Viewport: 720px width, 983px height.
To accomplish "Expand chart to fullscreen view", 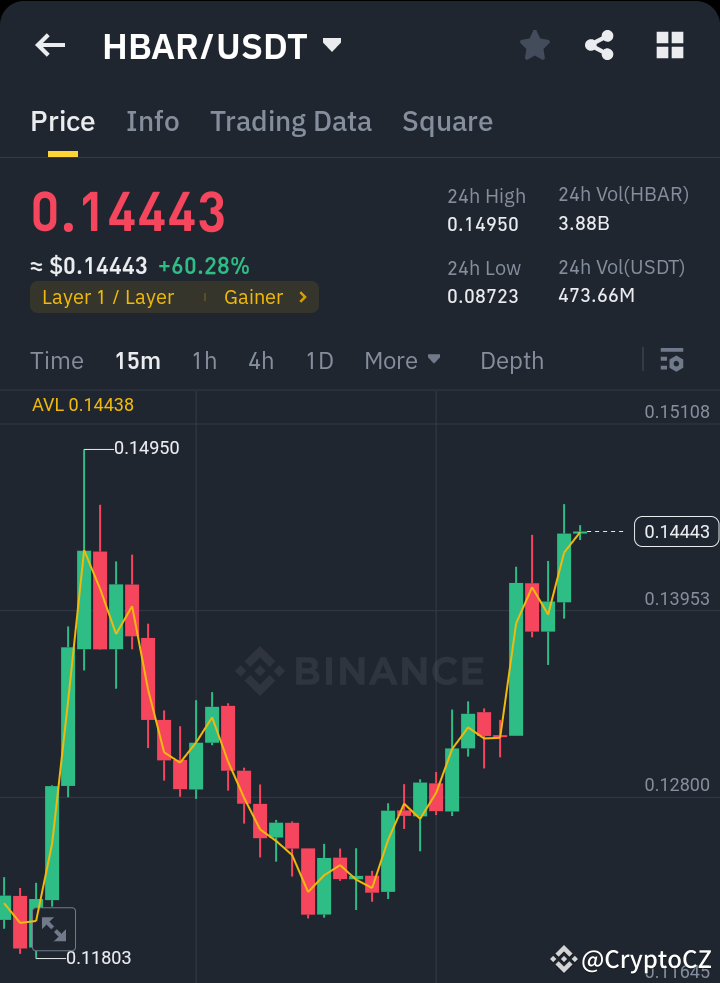I will (55, 929).
